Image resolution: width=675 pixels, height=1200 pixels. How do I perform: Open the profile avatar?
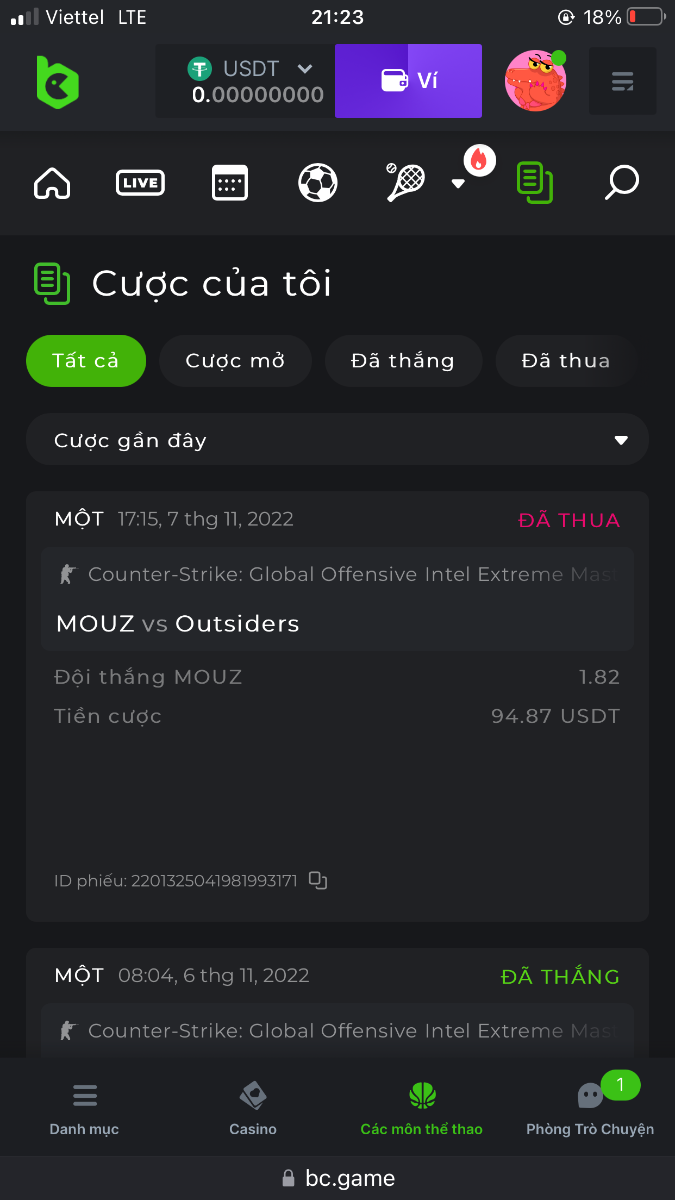pos(535,81)
